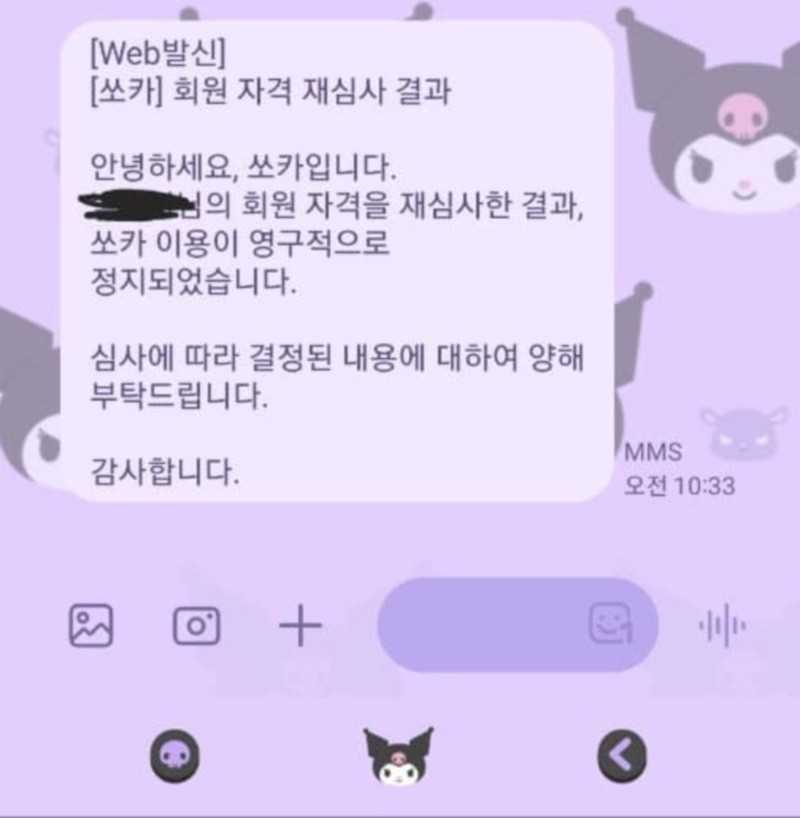800x818 pixels.
Task: Tap the plus icon for more attachments
Action: pyautogui.click(x=300, y=626)
